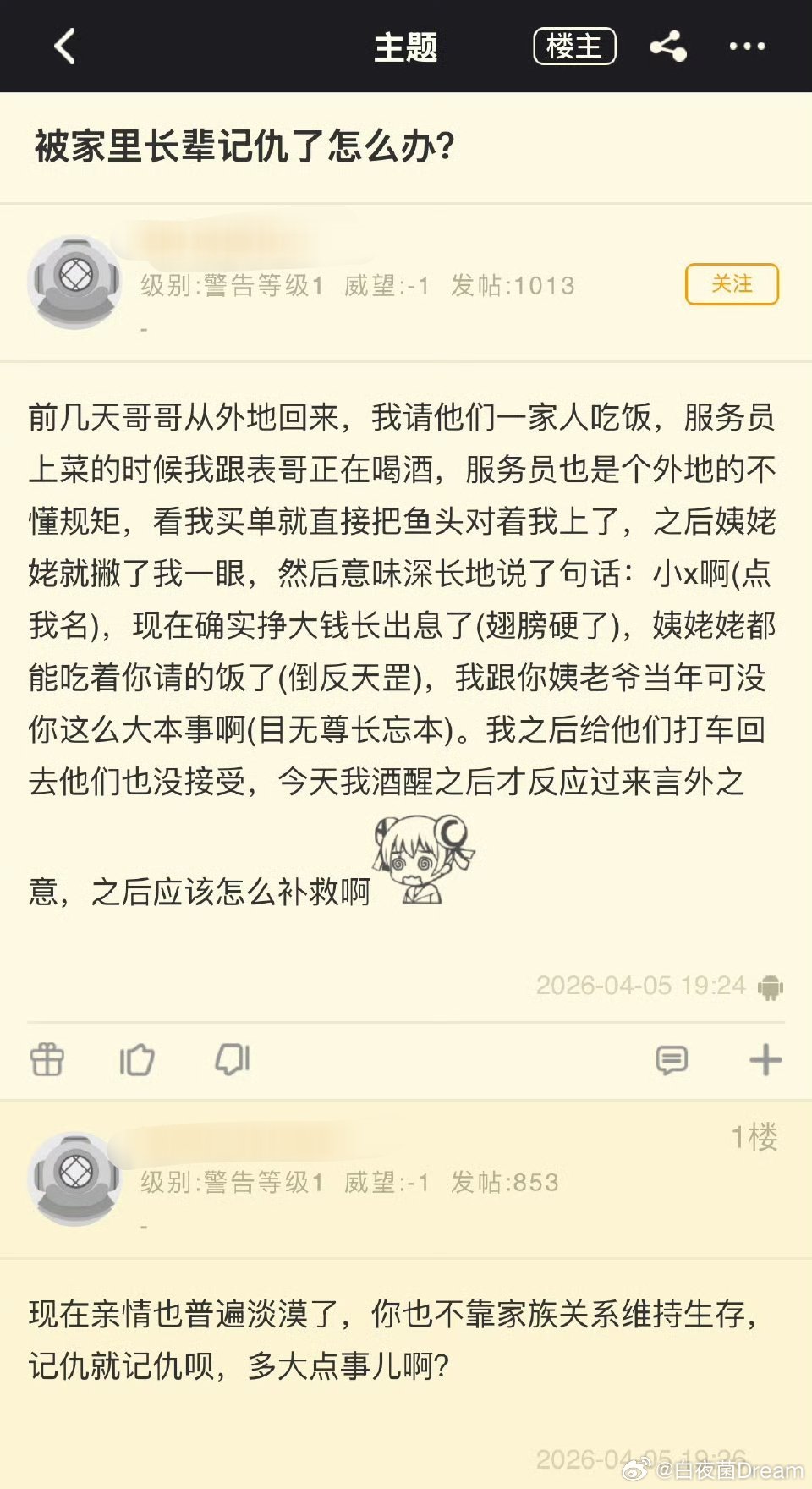The height and width of the screenshot is (1489, 812).
Task: Open the share icon at top right
Action: click(x=668, y=47)
